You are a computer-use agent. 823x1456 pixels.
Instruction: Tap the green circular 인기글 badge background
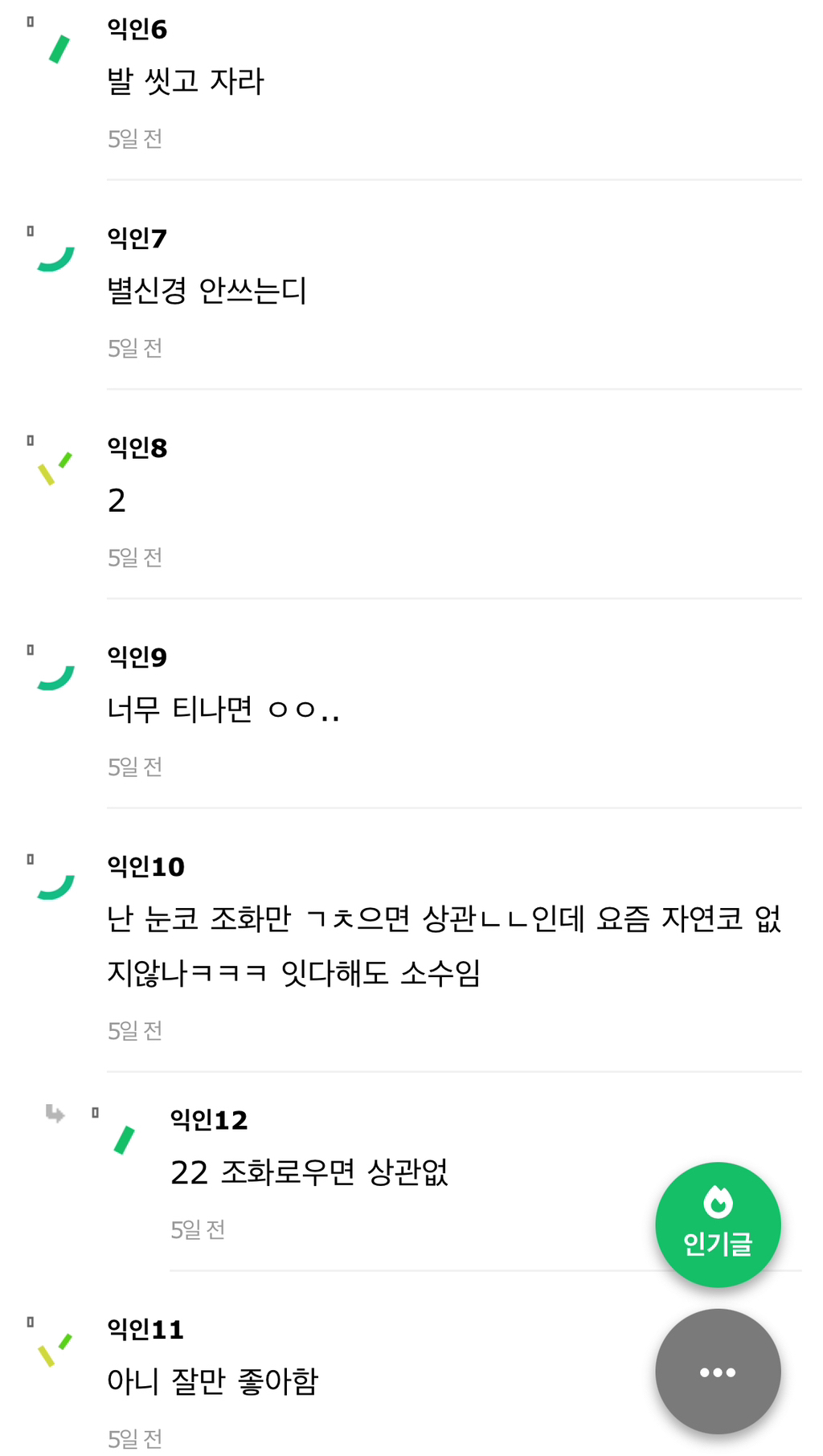pos(718,1224)
